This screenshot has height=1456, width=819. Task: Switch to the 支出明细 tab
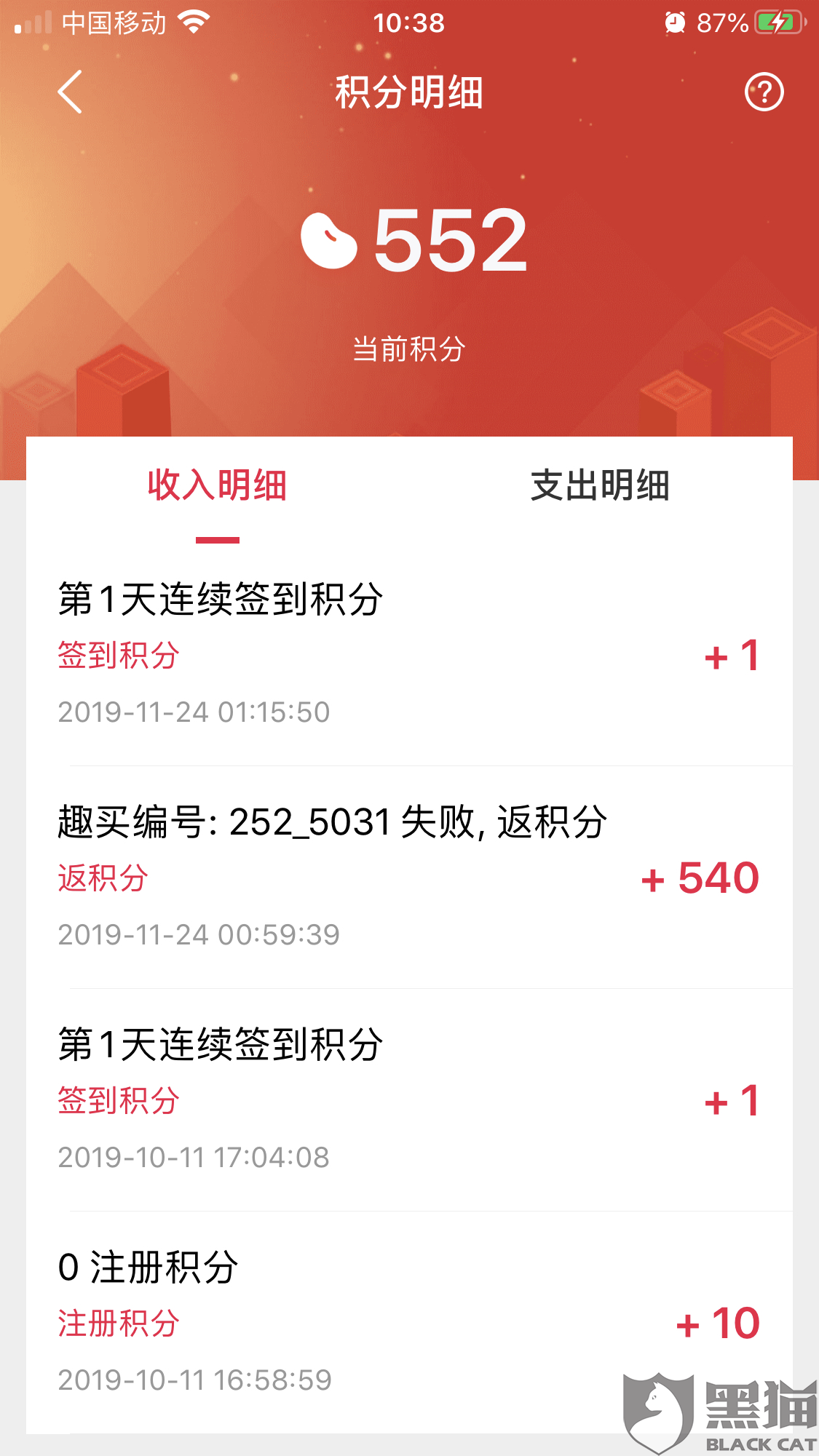click(x=599, y=486)
